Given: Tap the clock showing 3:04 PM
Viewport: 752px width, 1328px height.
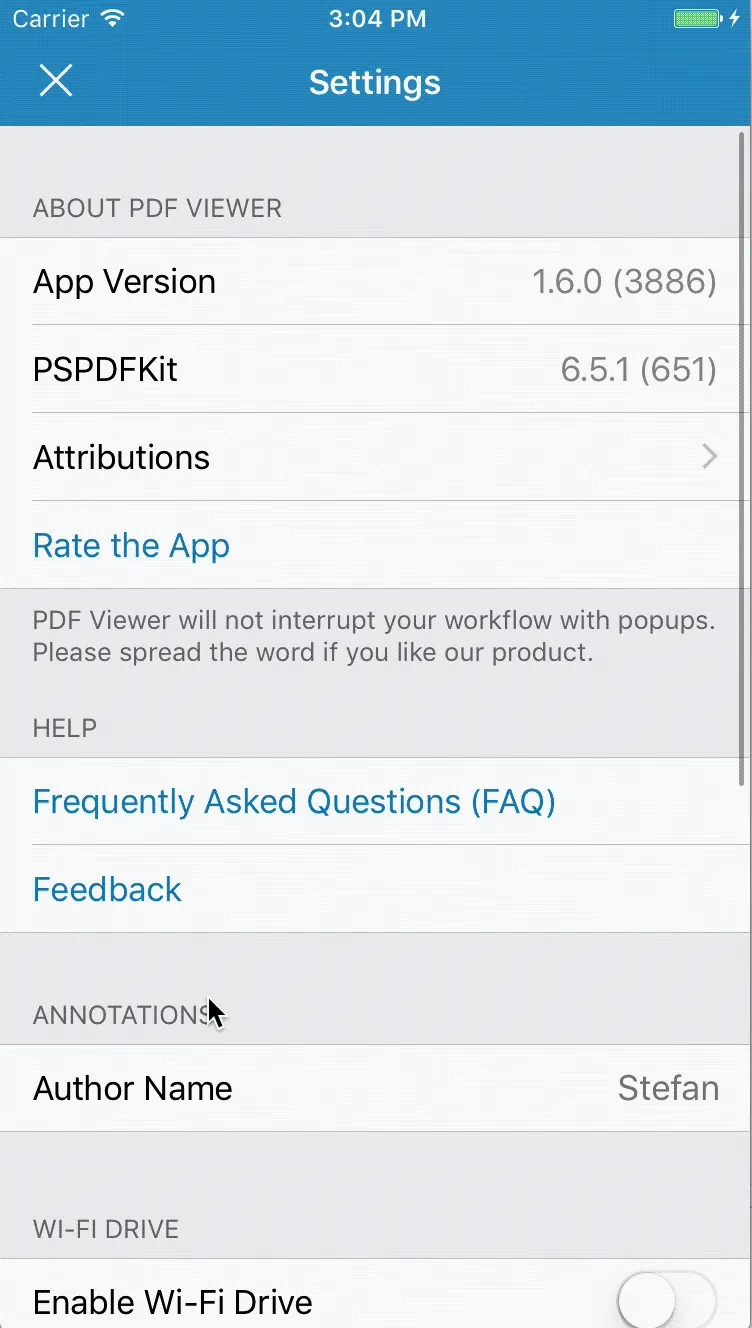Looking at the screenshot, I should [377, 17].
